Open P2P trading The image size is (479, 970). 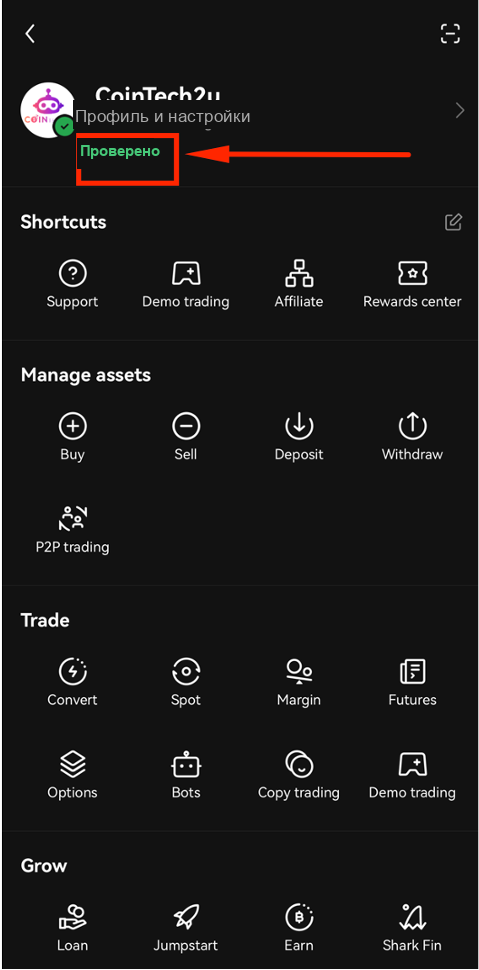[72, 530]
